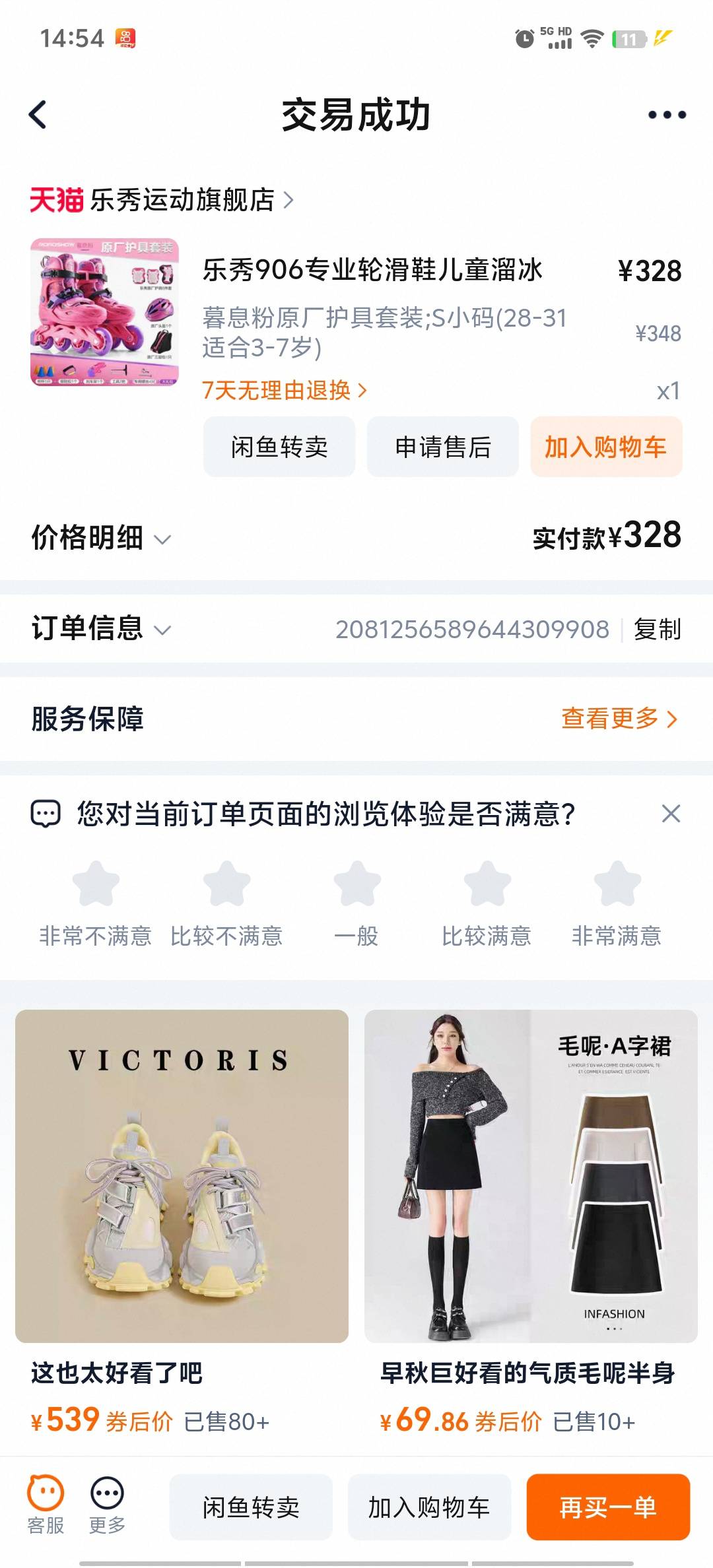Image resolution: width=713 pixels, height=1568 pixels.
Task: Copy the order number with 复制
Action: 656,629
